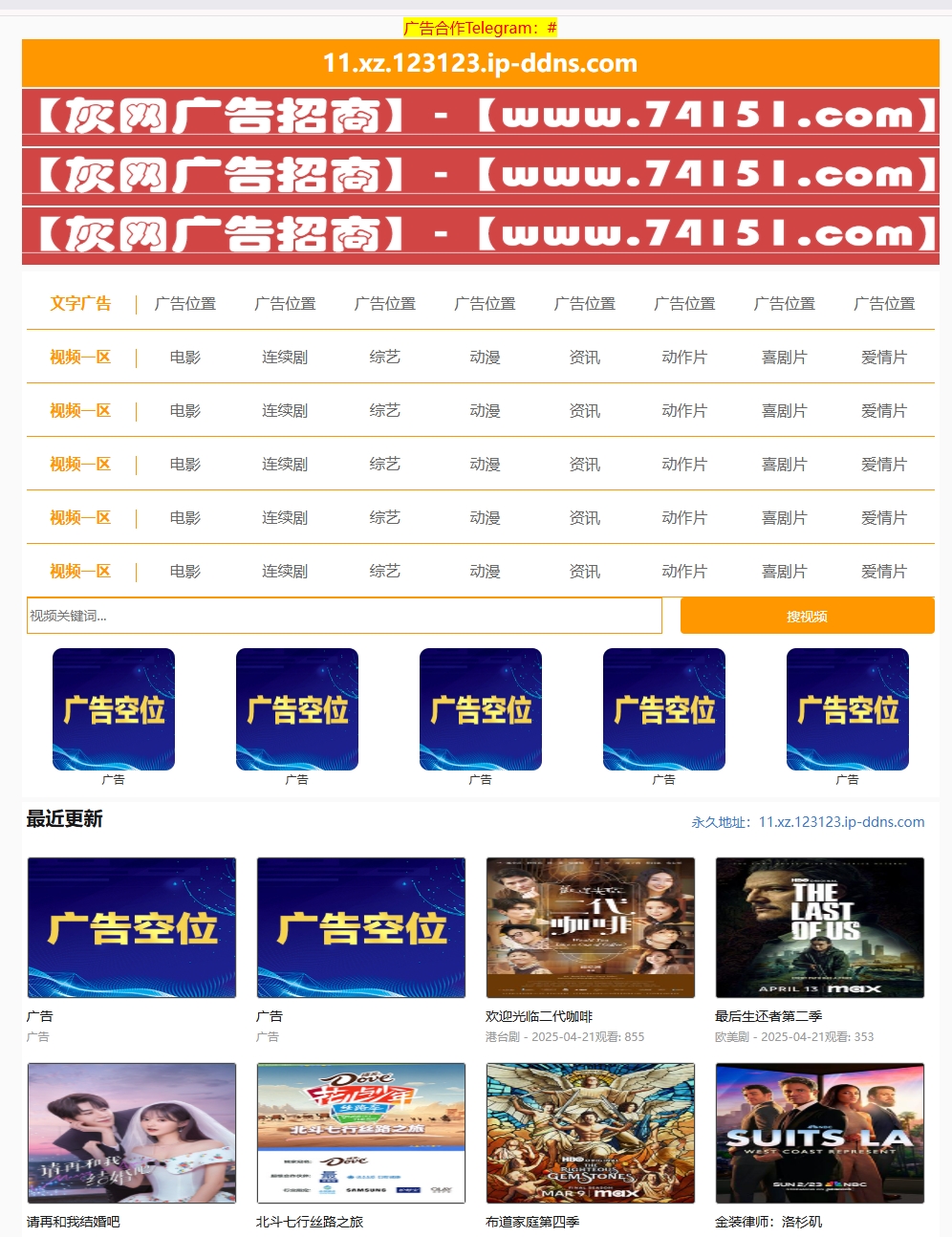Tap the Telegram # link at the top
The width and height of the screenshot is (952, 1237).
click(x=552, y=28)
